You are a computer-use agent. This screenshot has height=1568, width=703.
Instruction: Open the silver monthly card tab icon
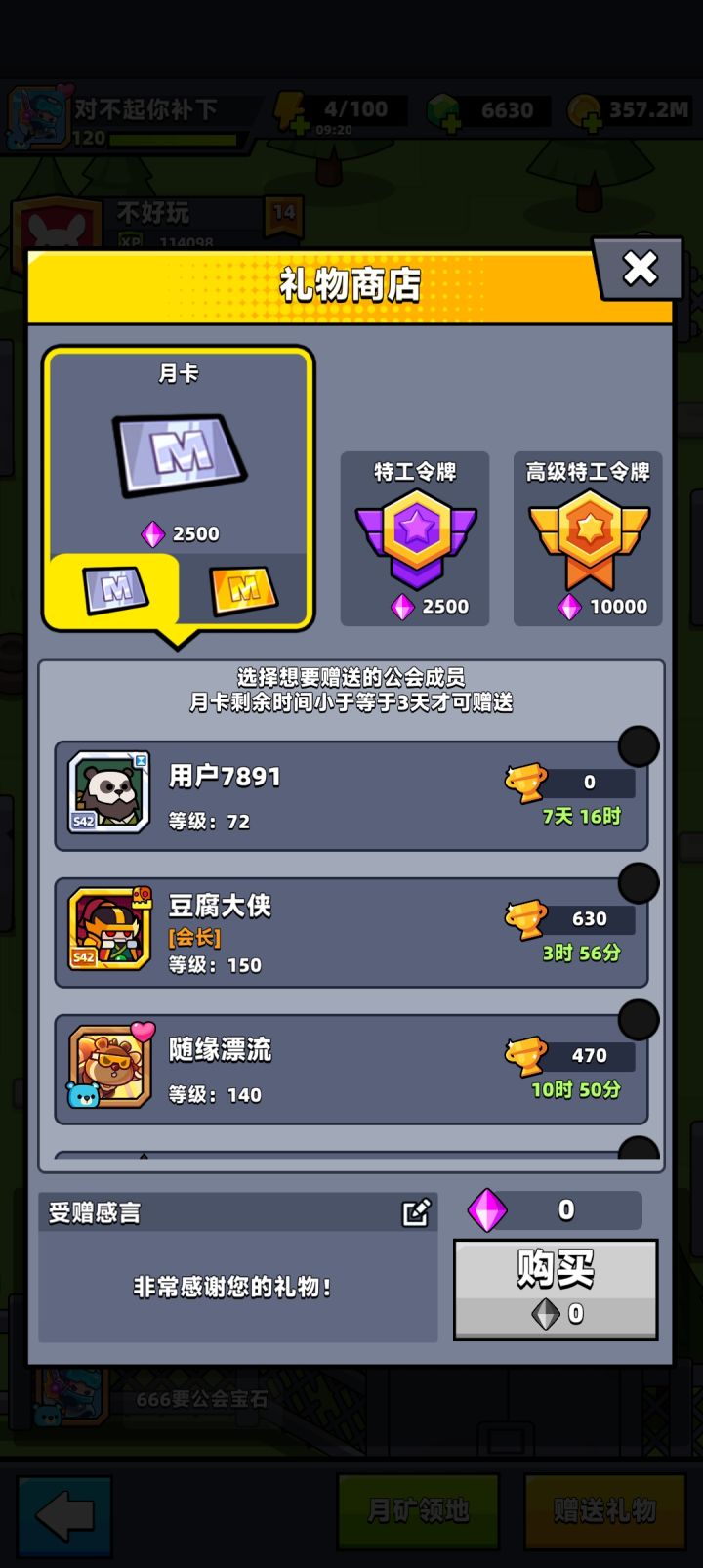click(x=117, y=589)
